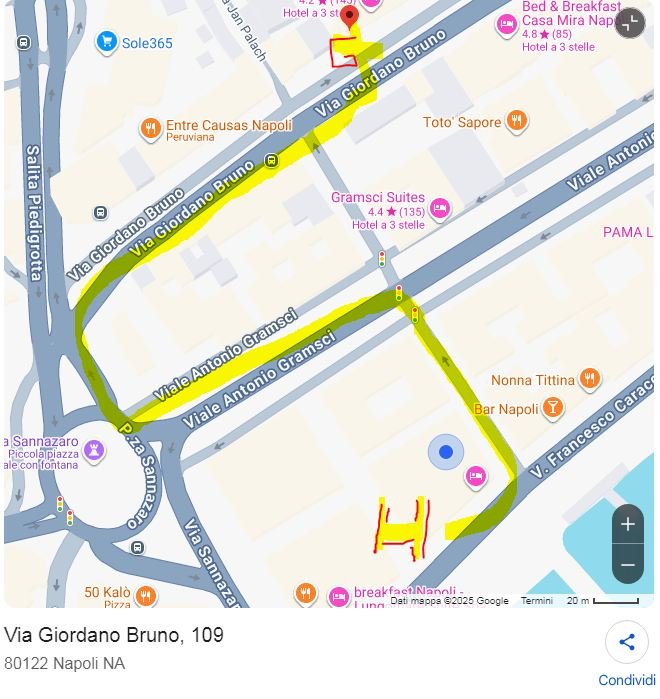Select the Bar Napoli marker
This screenshot has height=699, width=660.
tap(552, 408)
